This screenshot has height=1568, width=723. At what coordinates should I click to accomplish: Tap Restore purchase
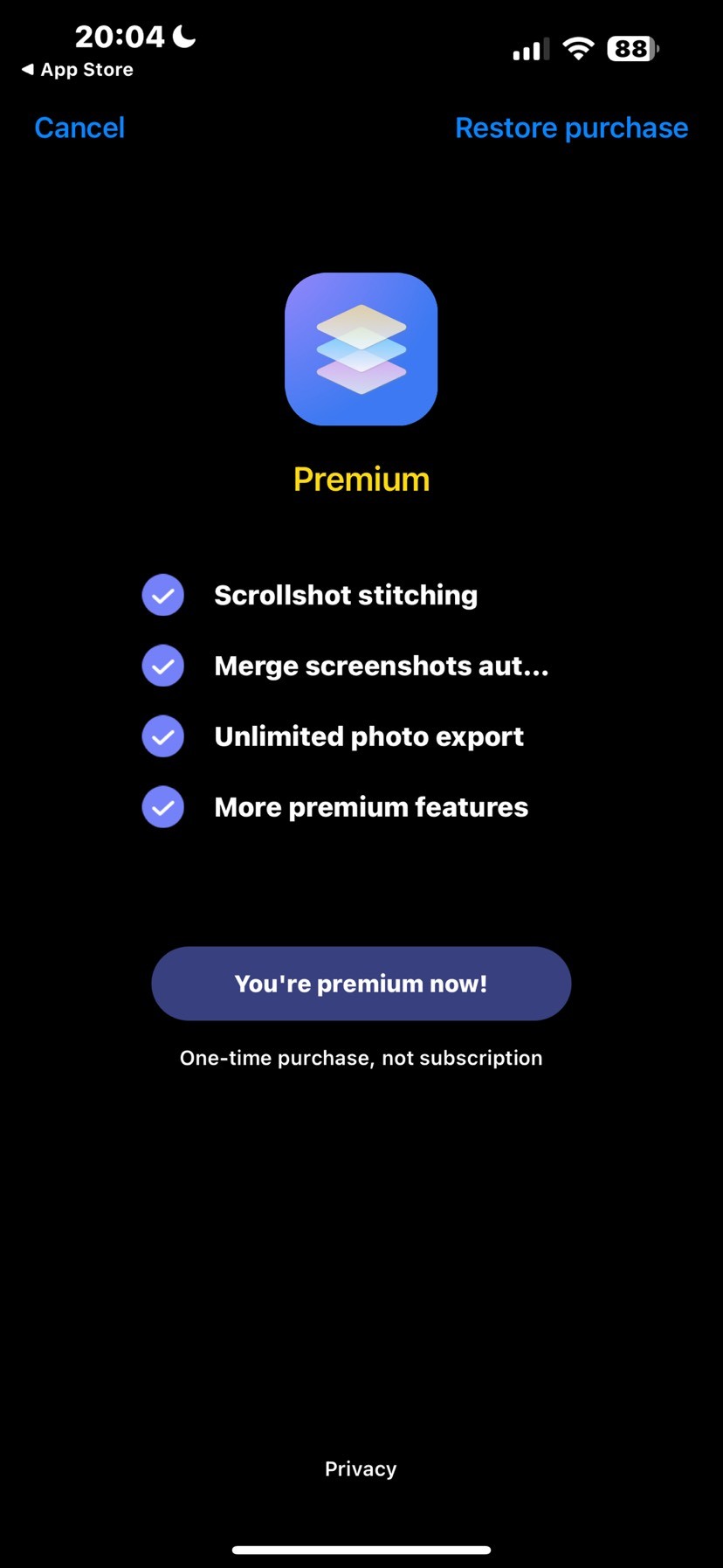(x=571, y=128)
